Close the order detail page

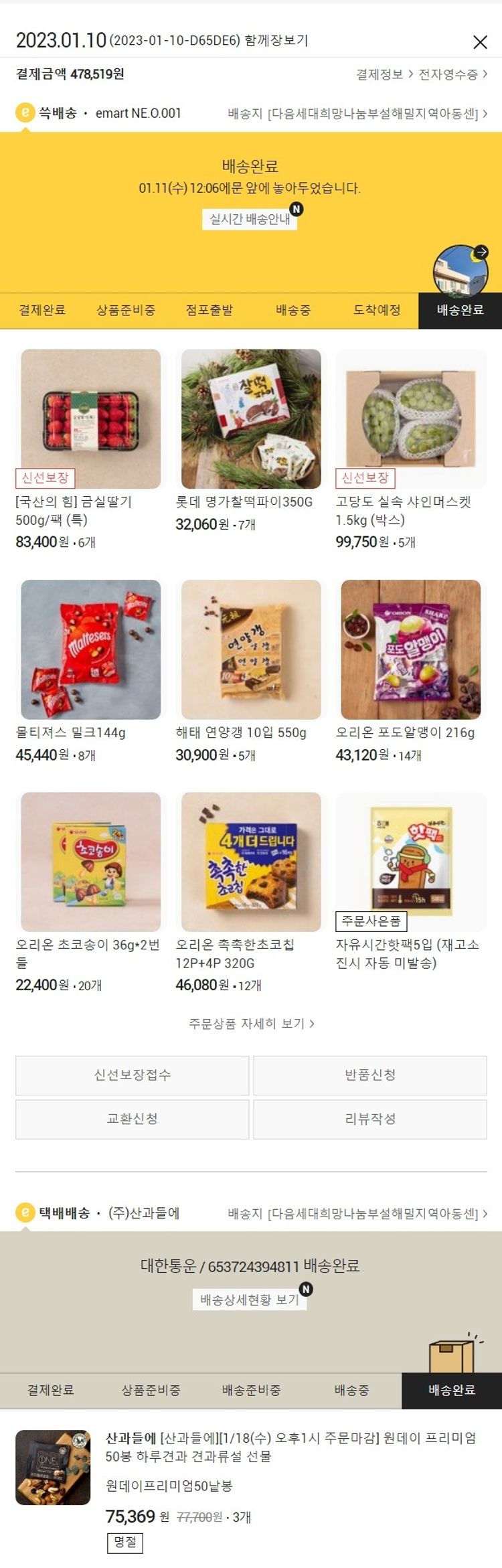click(480, 42)
